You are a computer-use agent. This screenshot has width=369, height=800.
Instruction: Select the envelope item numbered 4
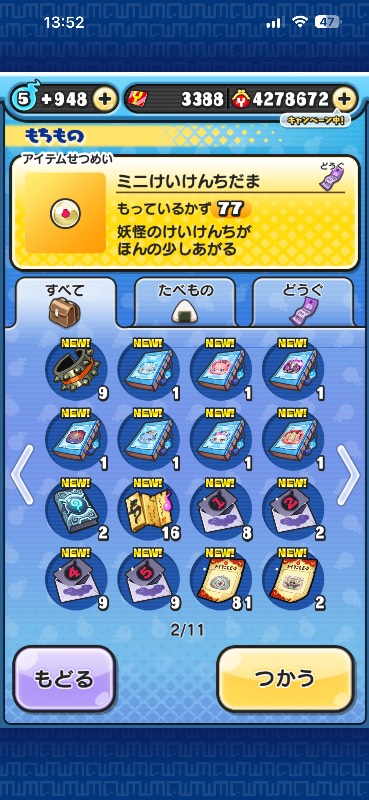pyautogui.click(x=76, y=581)
